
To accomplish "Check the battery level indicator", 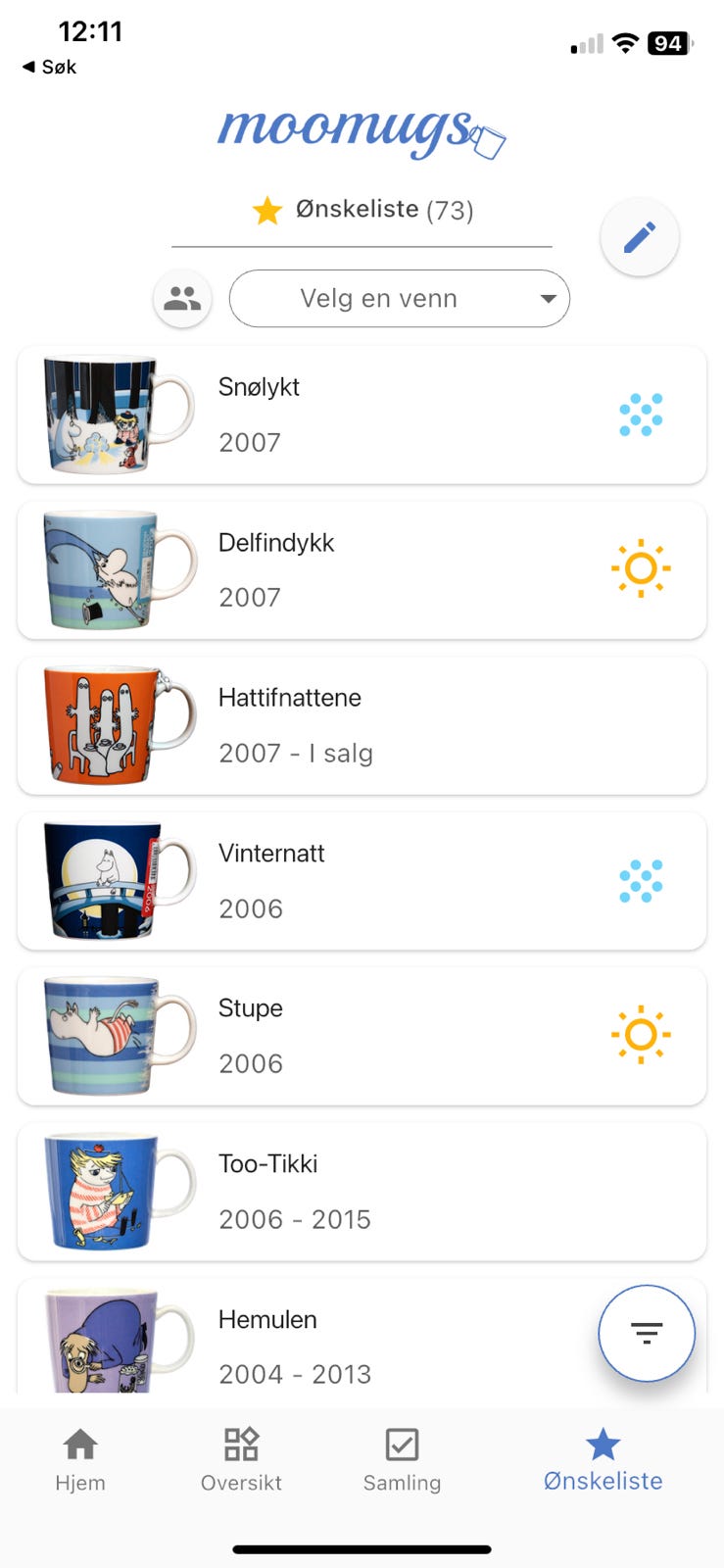I will click(669, 43).
